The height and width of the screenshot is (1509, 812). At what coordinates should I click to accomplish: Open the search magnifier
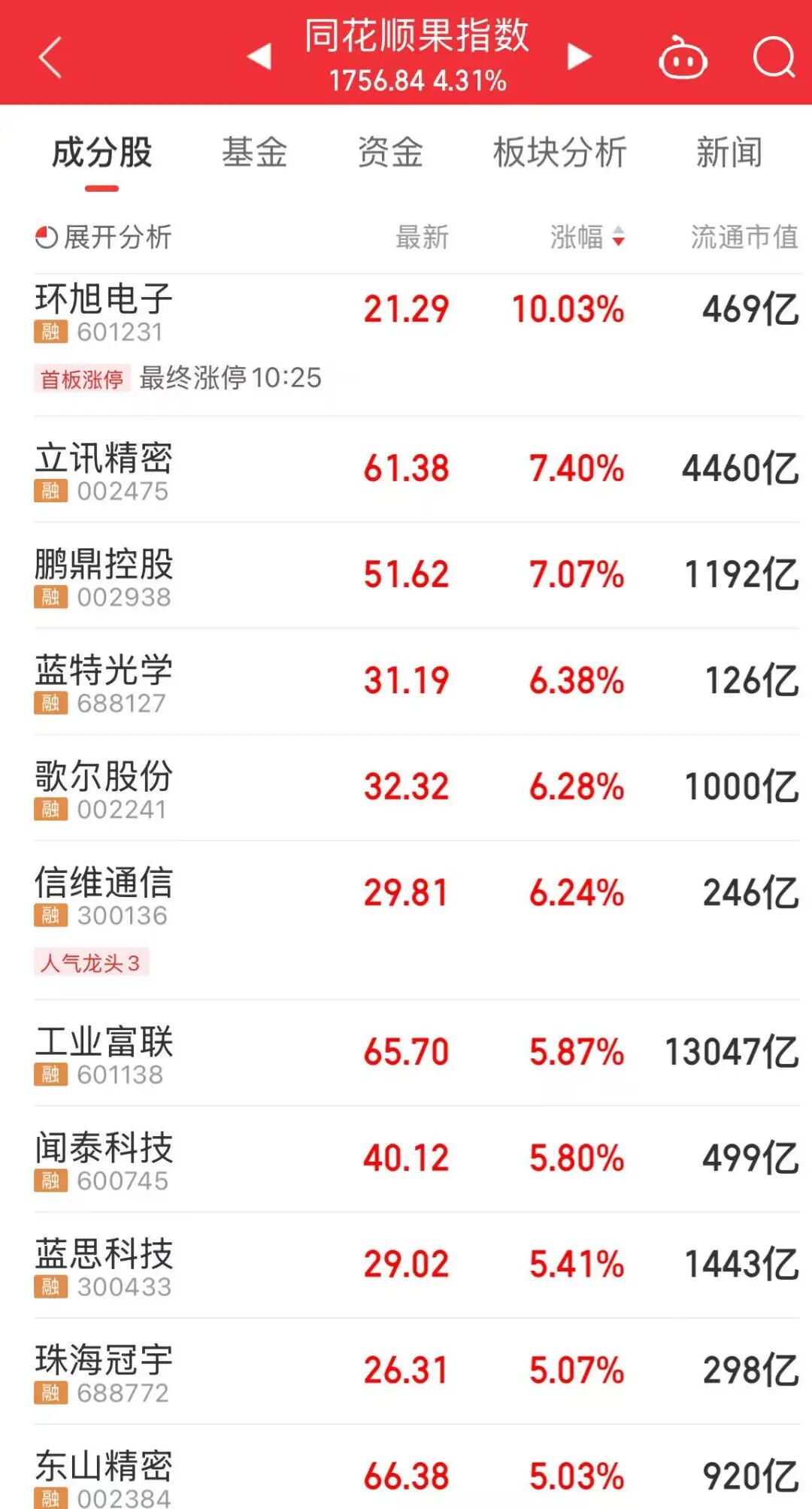pyautogui.click(x=774, y=57)
